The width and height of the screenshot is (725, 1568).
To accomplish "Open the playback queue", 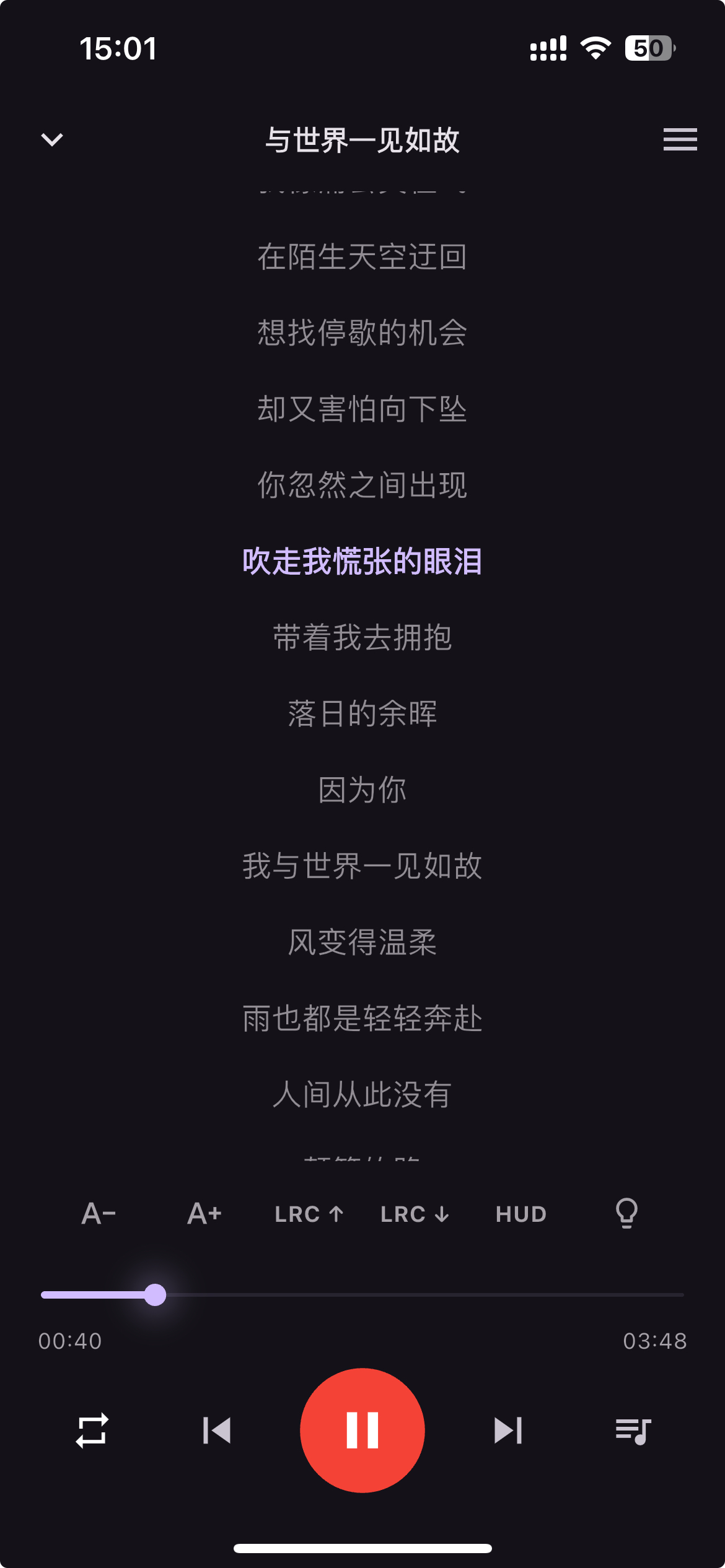I will (633, 1431).
